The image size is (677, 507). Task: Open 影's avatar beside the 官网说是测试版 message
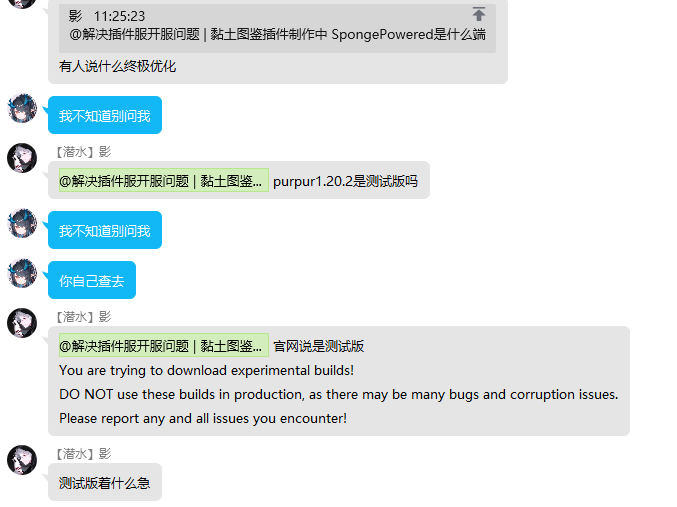tap(22, 322)
